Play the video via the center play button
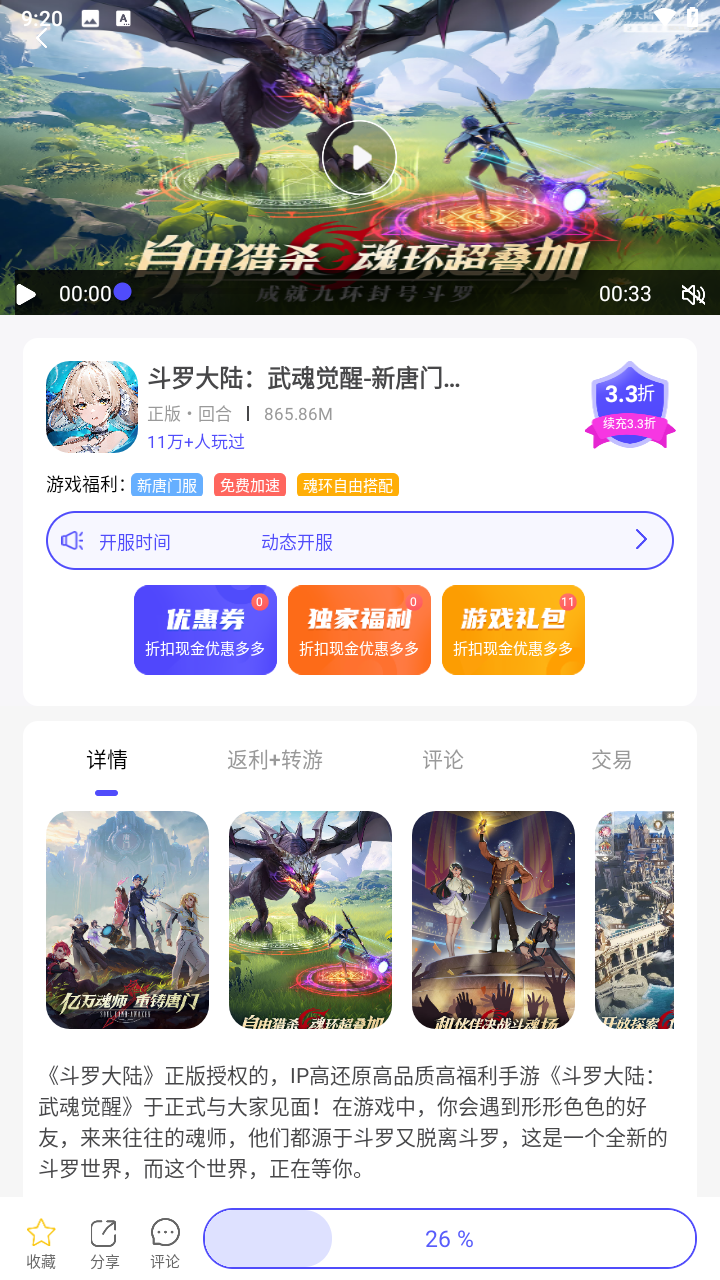720x1280 pixels. coord(359,157)
